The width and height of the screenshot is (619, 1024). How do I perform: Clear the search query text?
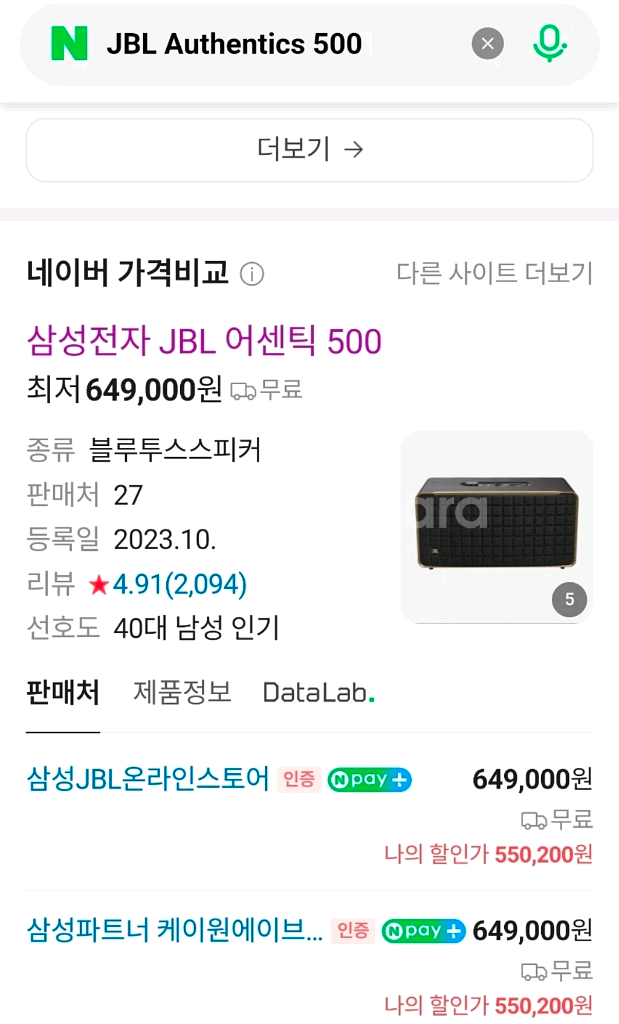(x=487, y=44)
